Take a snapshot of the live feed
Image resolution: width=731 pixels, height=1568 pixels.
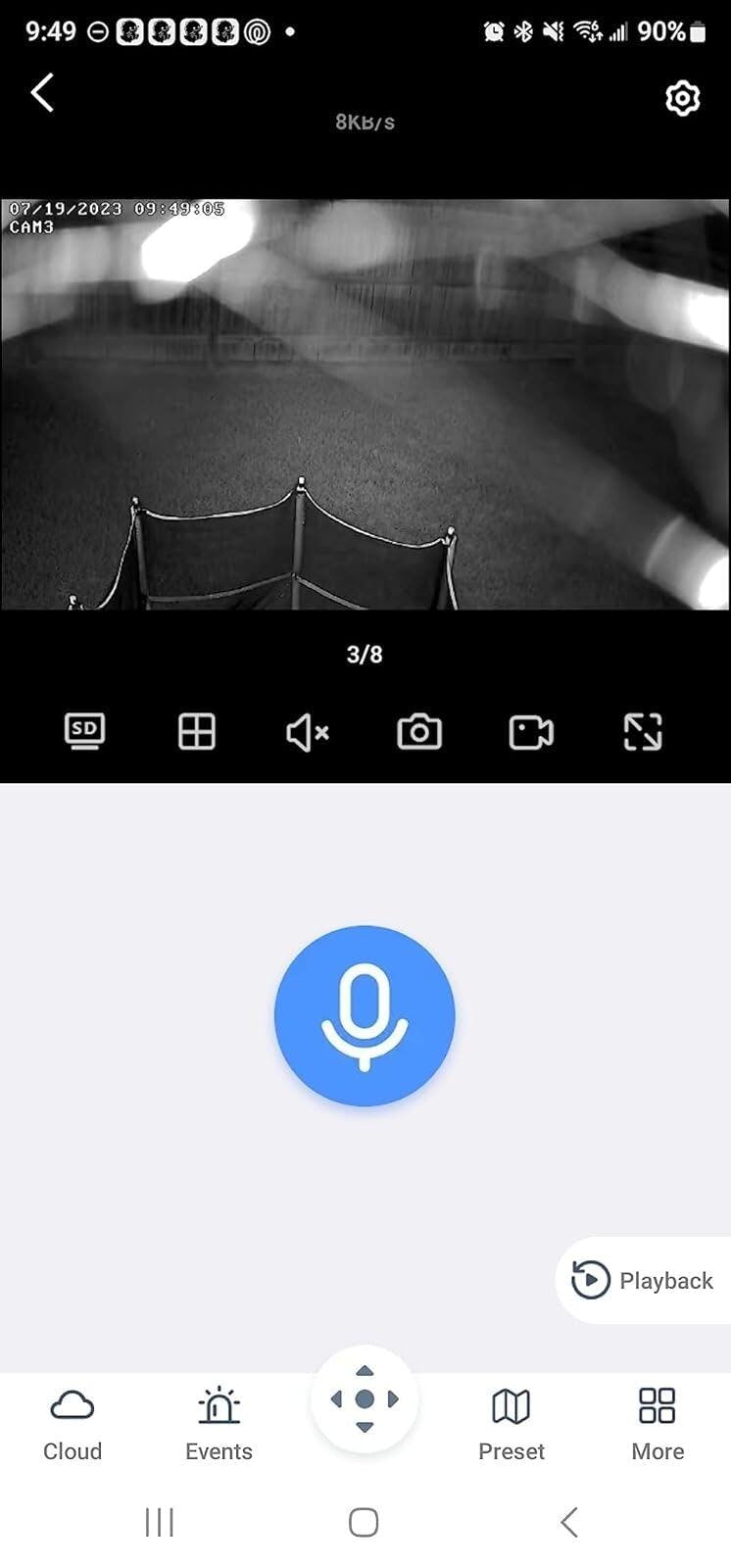pyautogui.click(x=419, y=732)
